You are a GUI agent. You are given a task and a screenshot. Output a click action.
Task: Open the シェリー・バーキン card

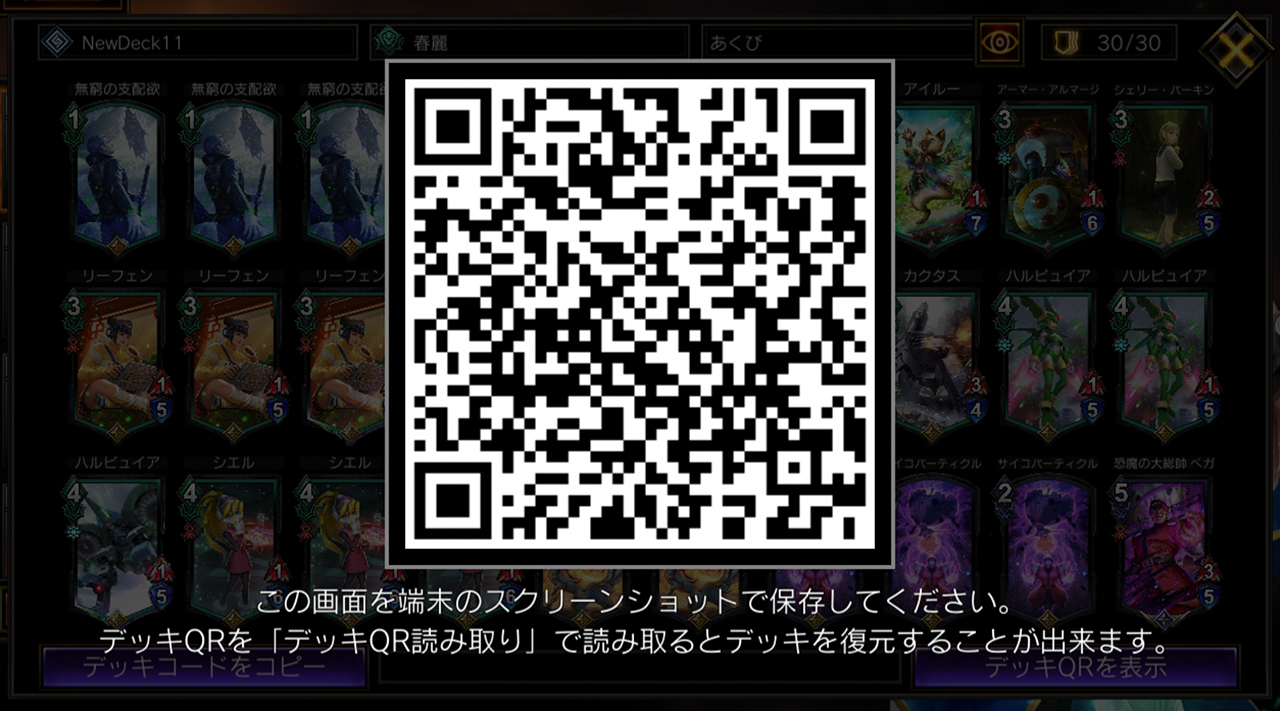1164,176
